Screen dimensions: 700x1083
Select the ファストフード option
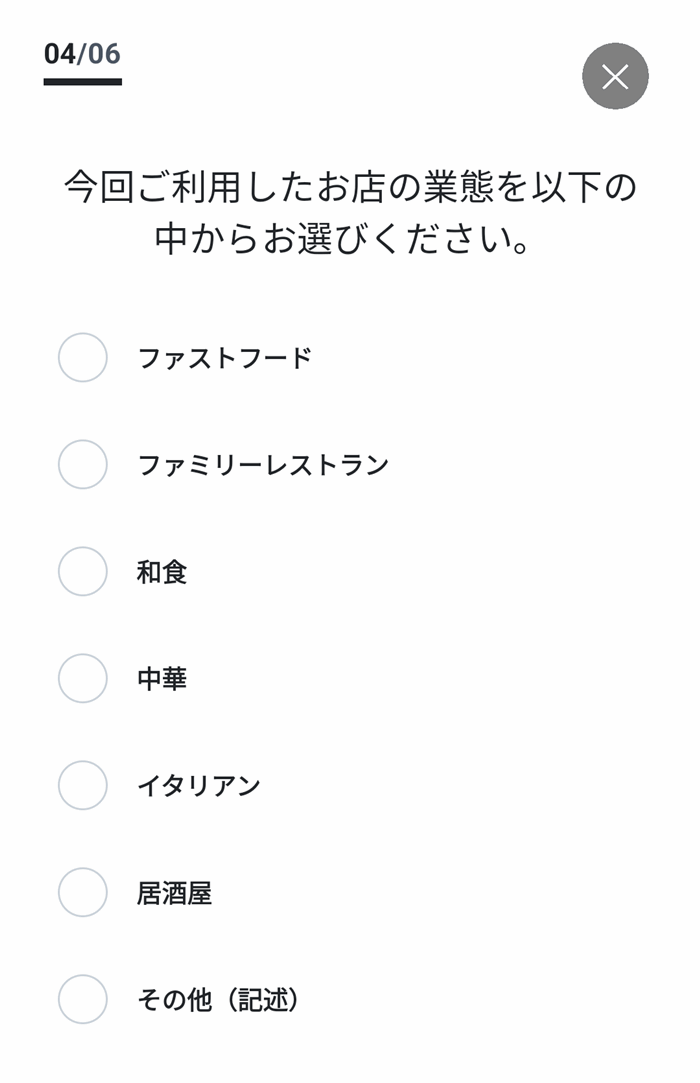pos(83,358)
